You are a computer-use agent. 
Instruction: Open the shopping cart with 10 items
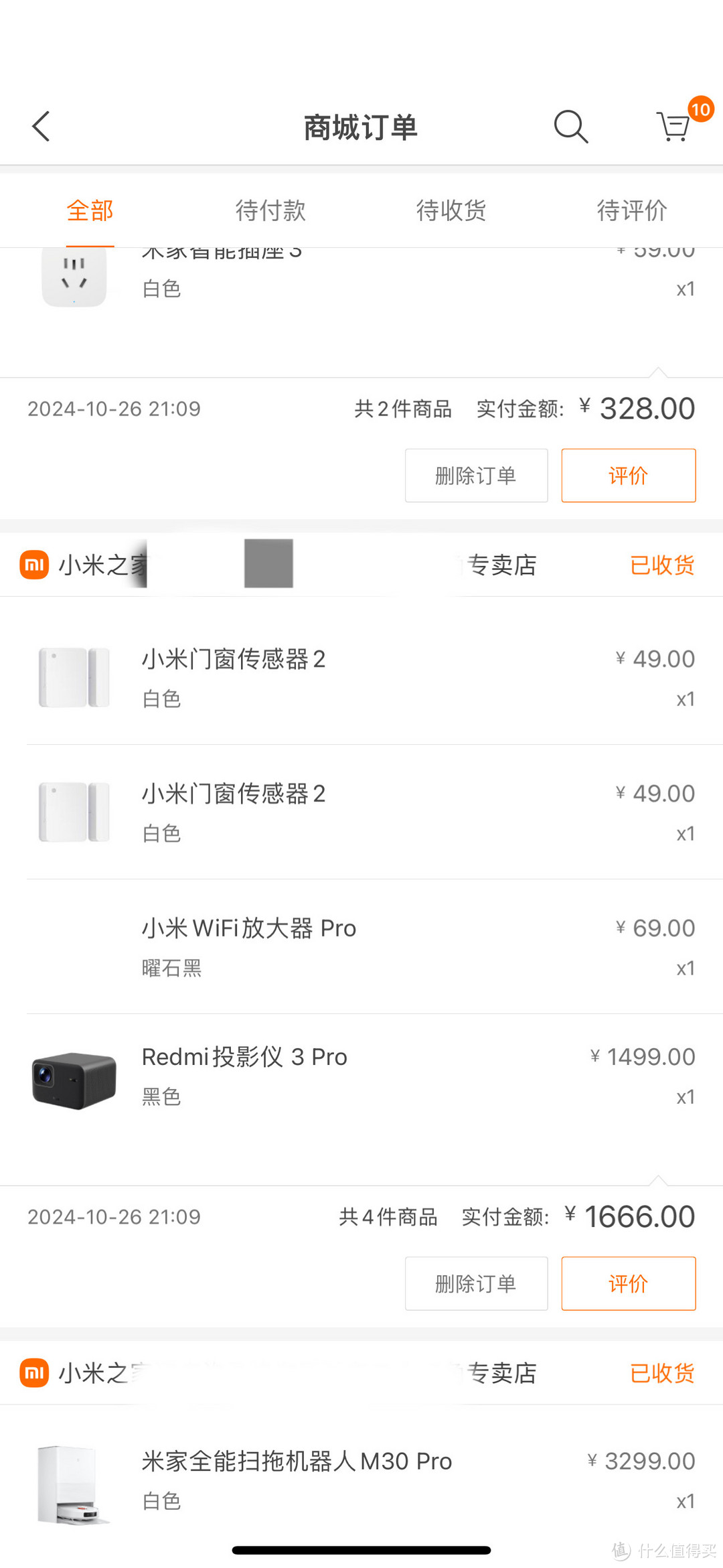[672, 126]
